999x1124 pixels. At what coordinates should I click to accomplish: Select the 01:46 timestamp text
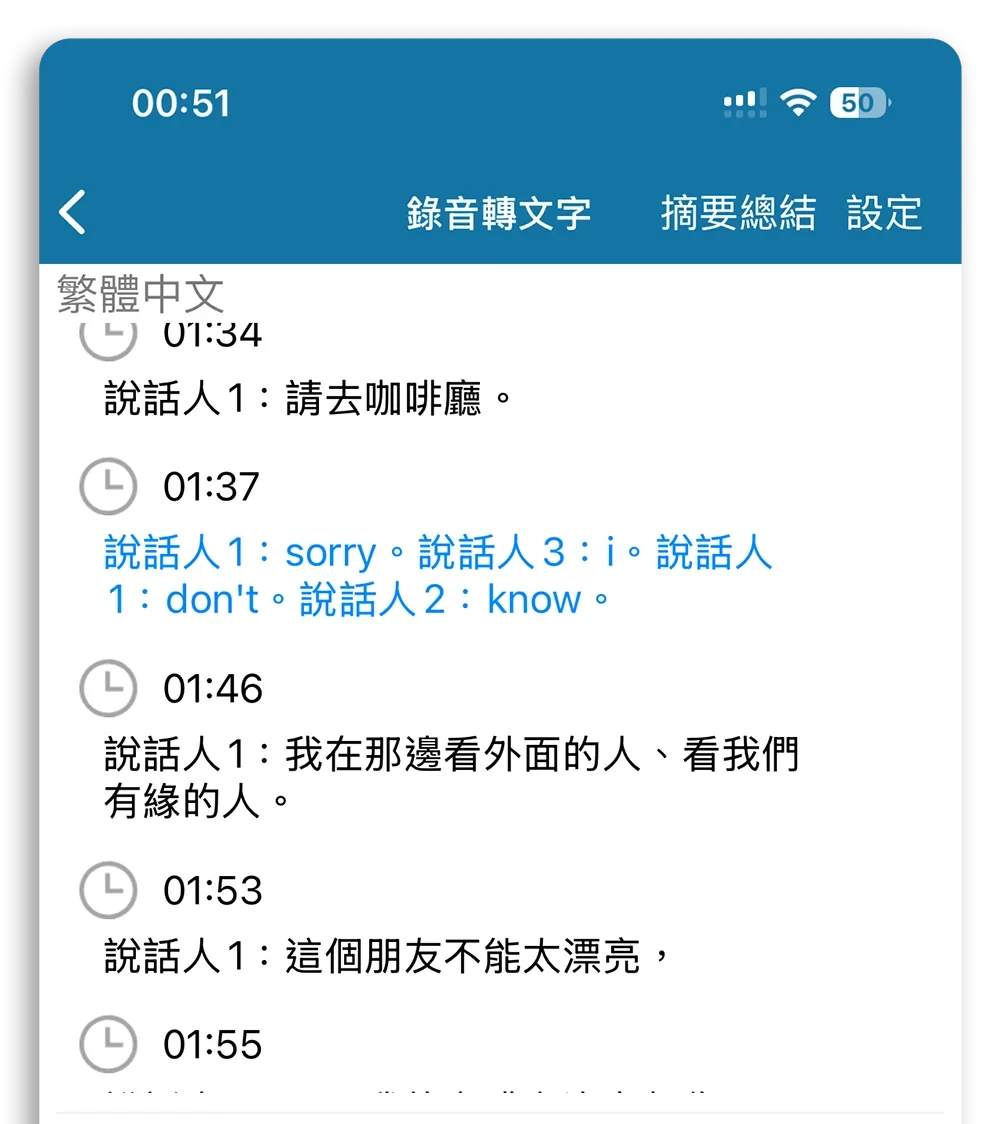[x=213, y=688]
